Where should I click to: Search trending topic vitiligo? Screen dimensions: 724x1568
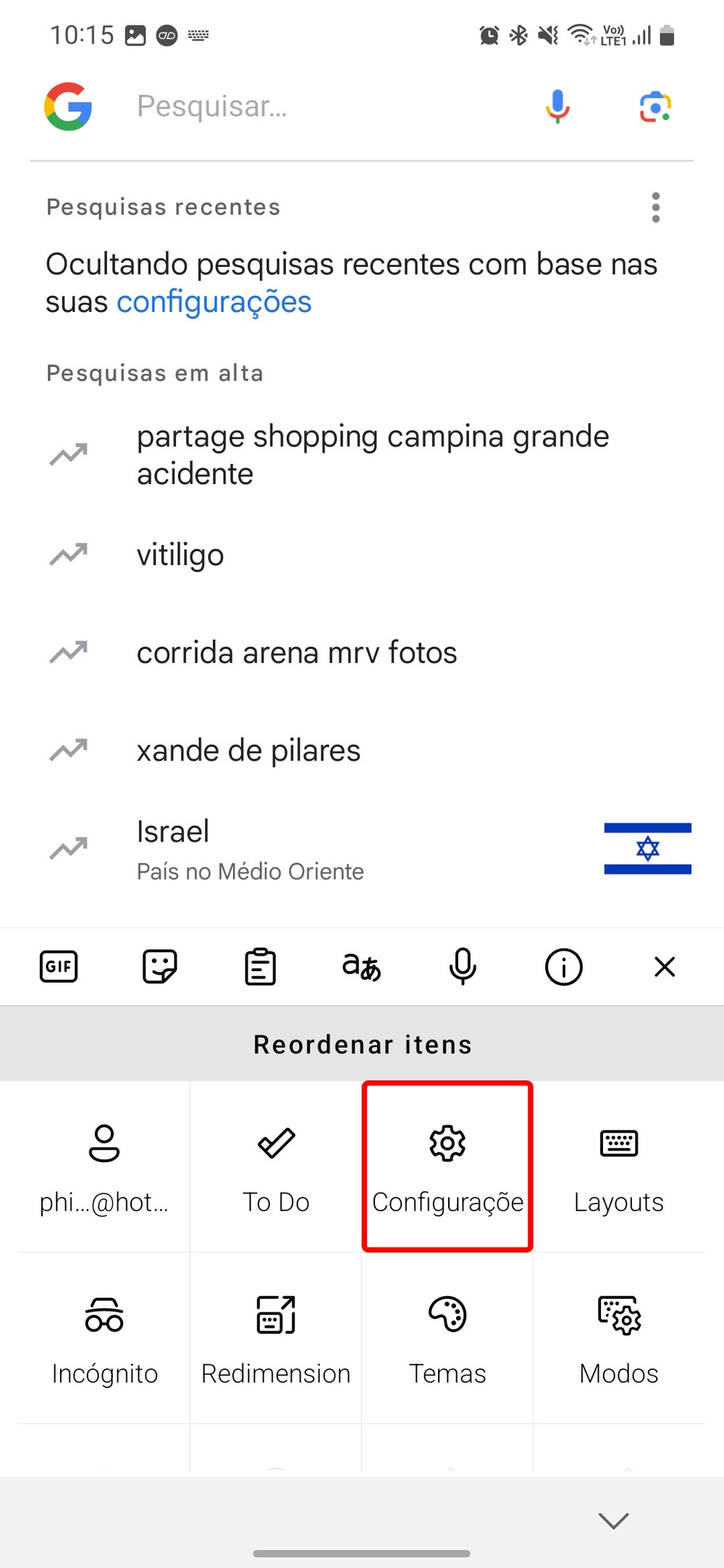pyautogui.click(x=180, y=555)
